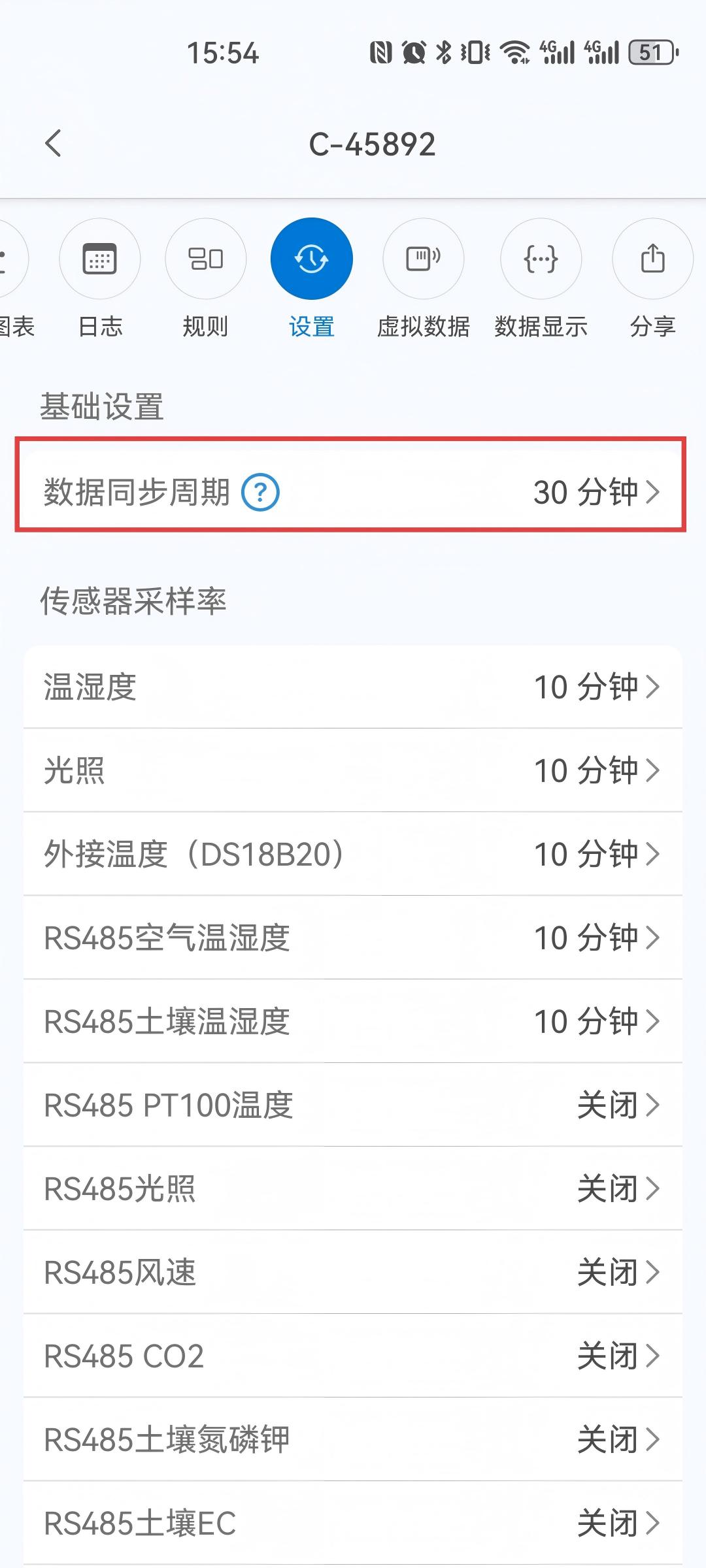Open the 分享 tab
The image size is (706, 1568).
click(x=652, y=259)
